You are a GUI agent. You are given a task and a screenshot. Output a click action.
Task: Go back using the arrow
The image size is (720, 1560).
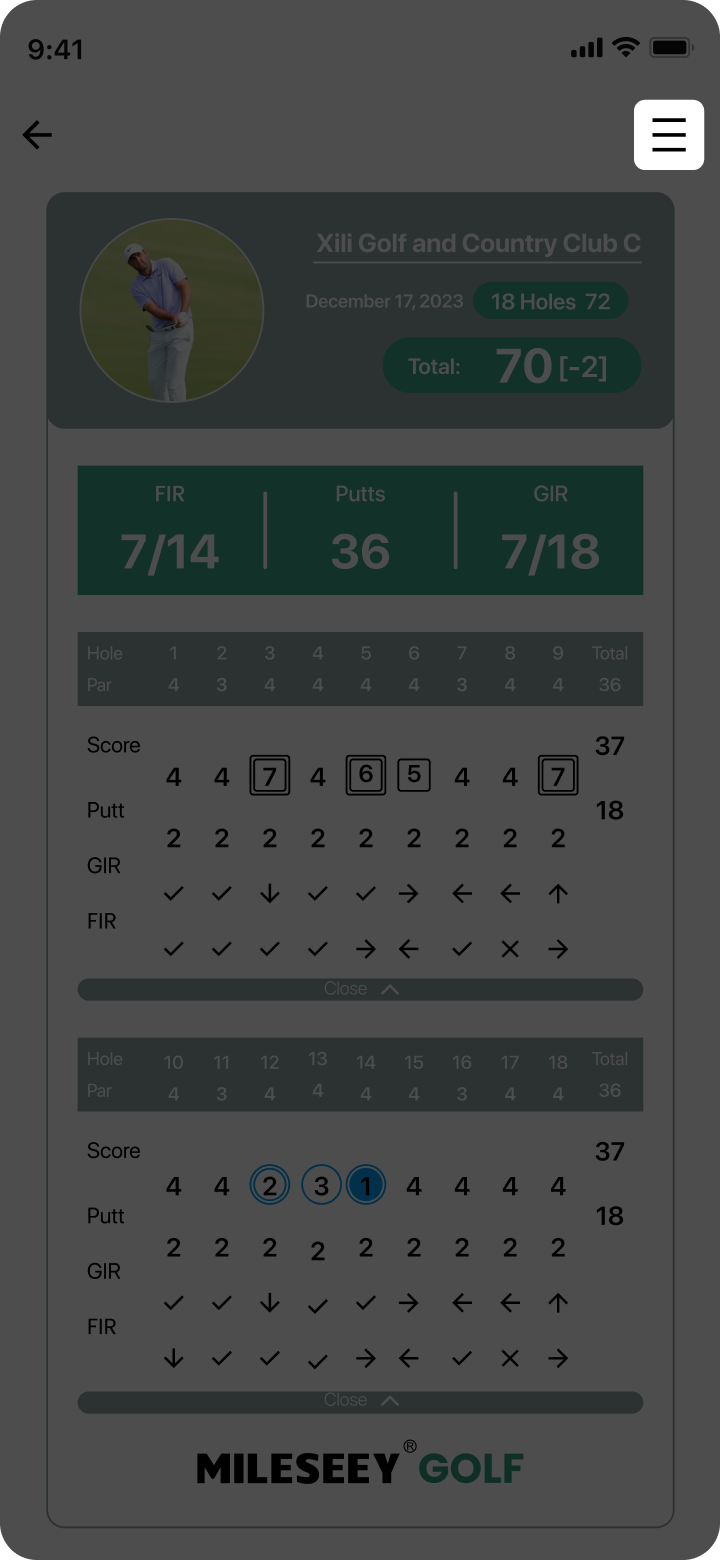click(x=37, y=135)
